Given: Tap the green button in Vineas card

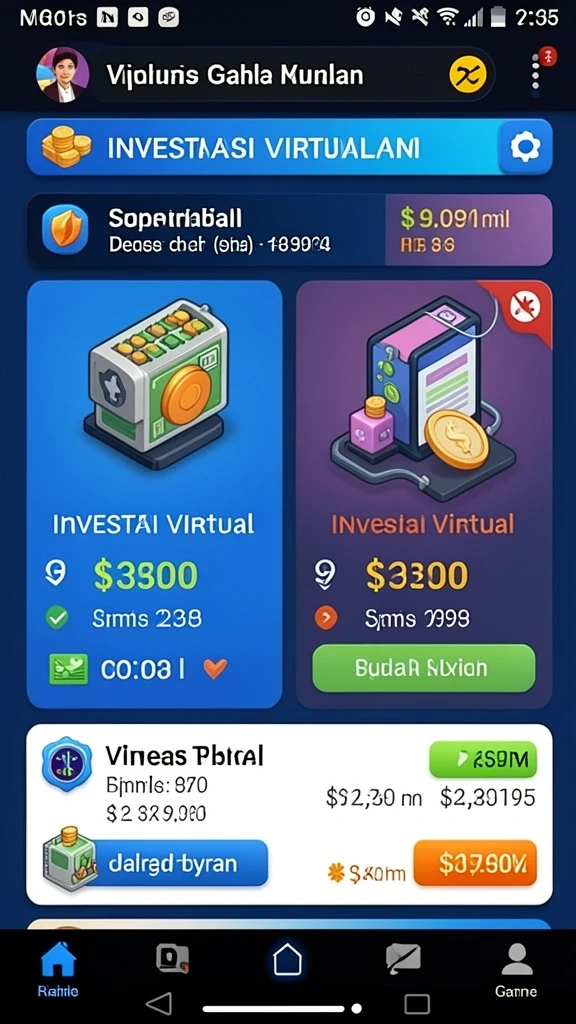Looking at the screenshot, I should [x=483, y=760].
